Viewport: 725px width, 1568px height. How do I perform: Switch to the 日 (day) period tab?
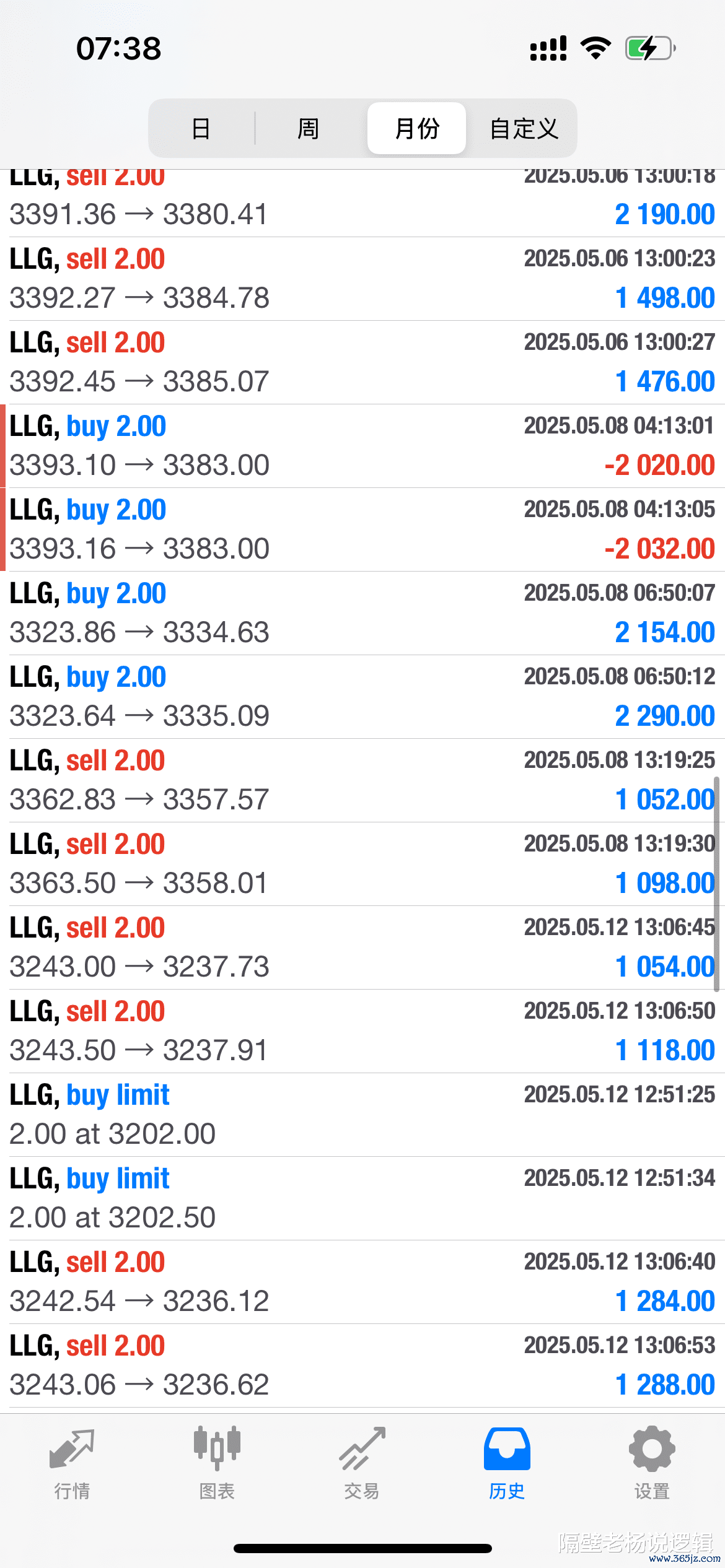click(201, 128)
